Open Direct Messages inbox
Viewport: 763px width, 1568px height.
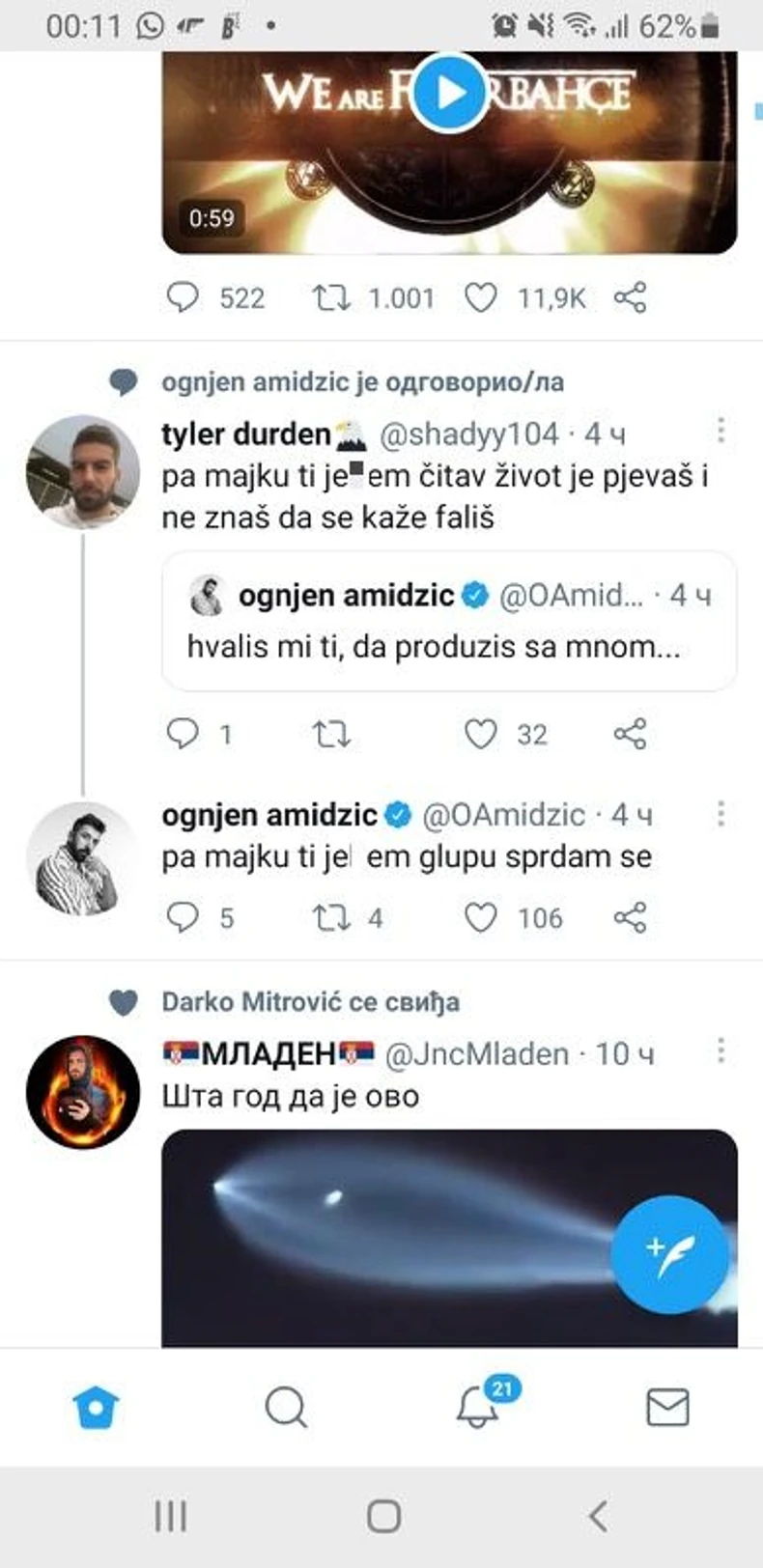click(x=667, y=1408)
